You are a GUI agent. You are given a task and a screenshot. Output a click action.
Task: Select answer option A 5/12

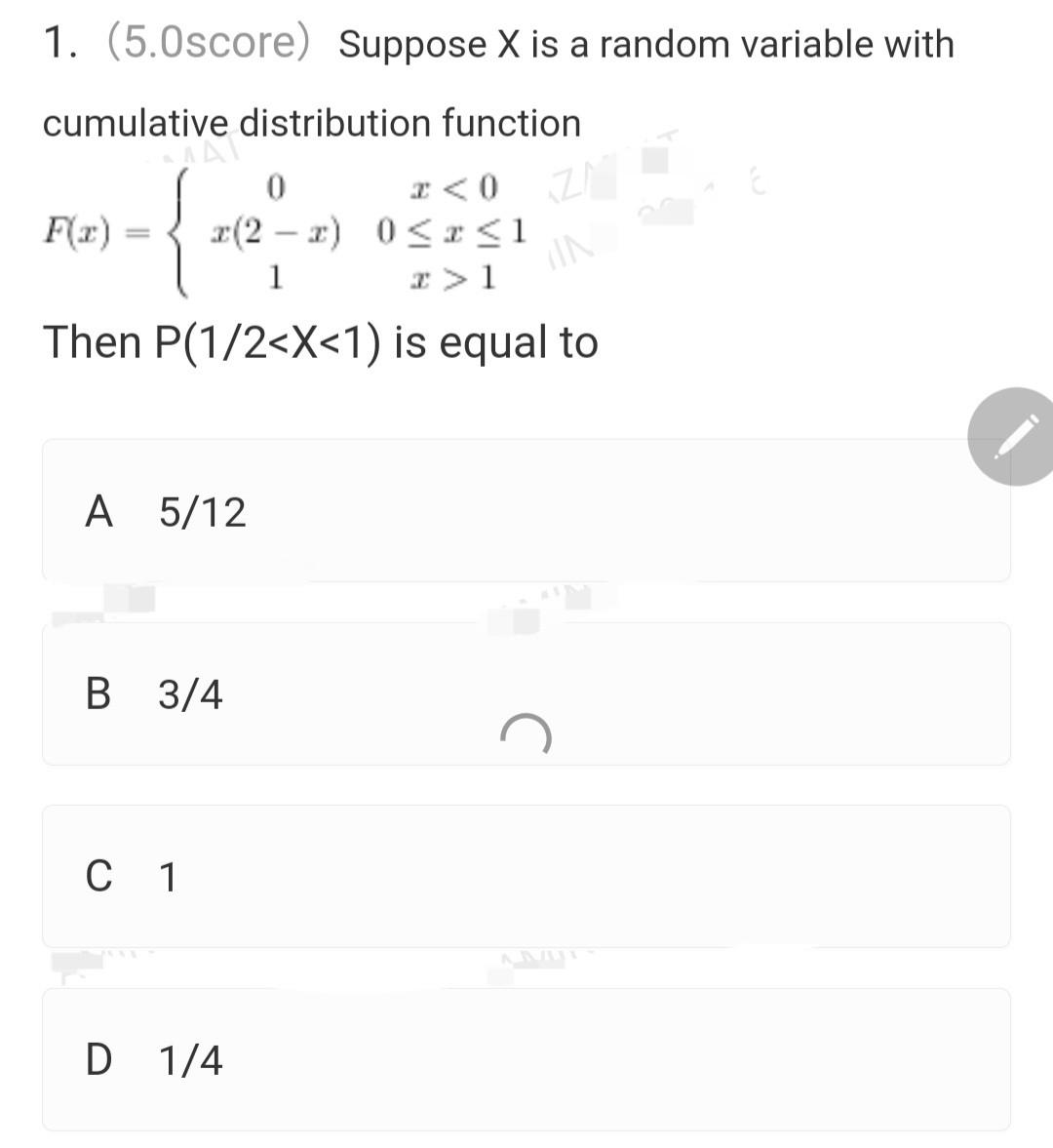[526, 510]
